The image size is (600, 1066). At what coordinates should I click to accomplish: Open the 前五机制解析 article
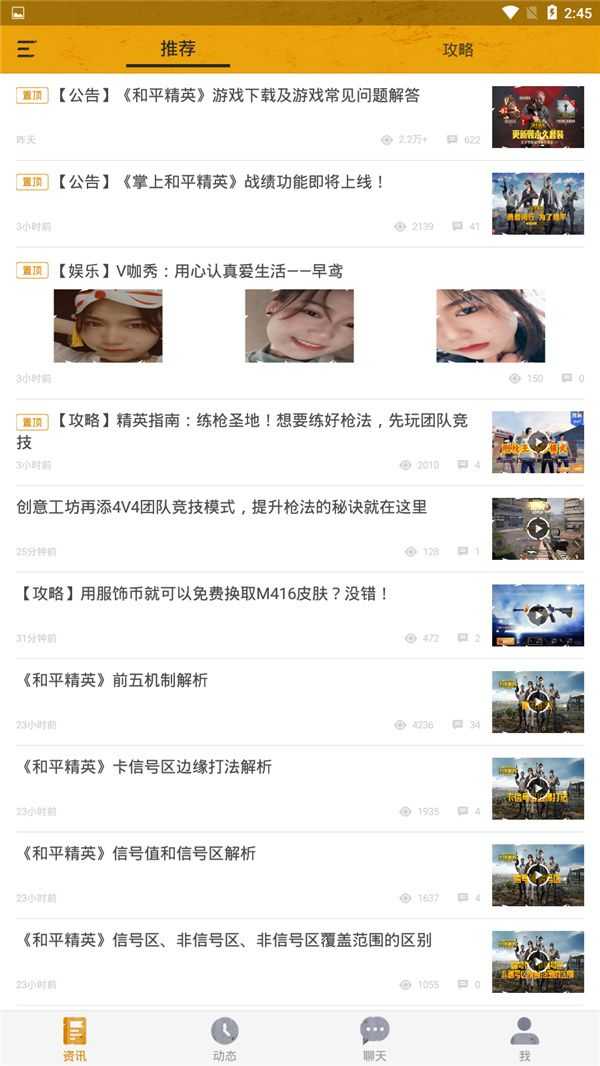coord(300,702)
